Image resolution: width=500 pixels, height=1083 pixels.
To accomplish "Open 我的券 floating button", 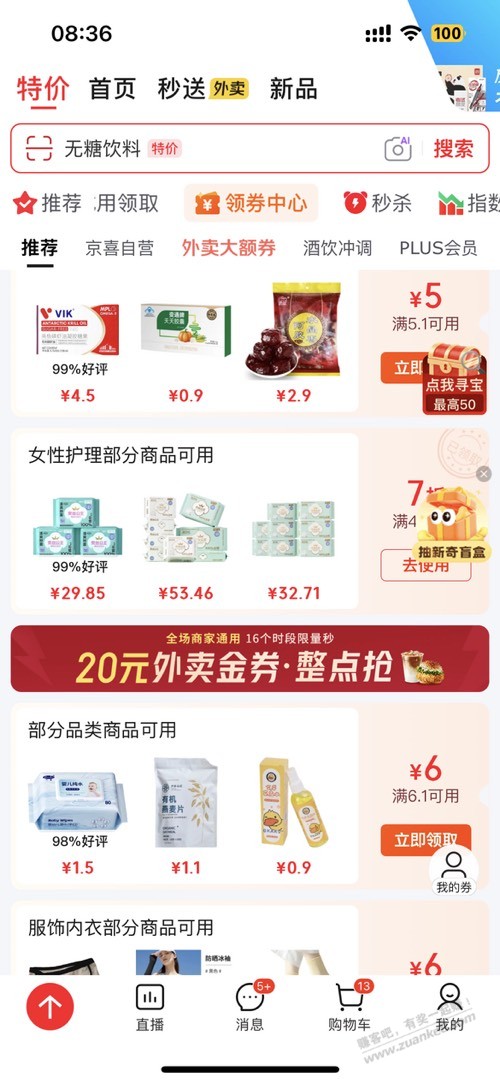I will pos(454,870).
